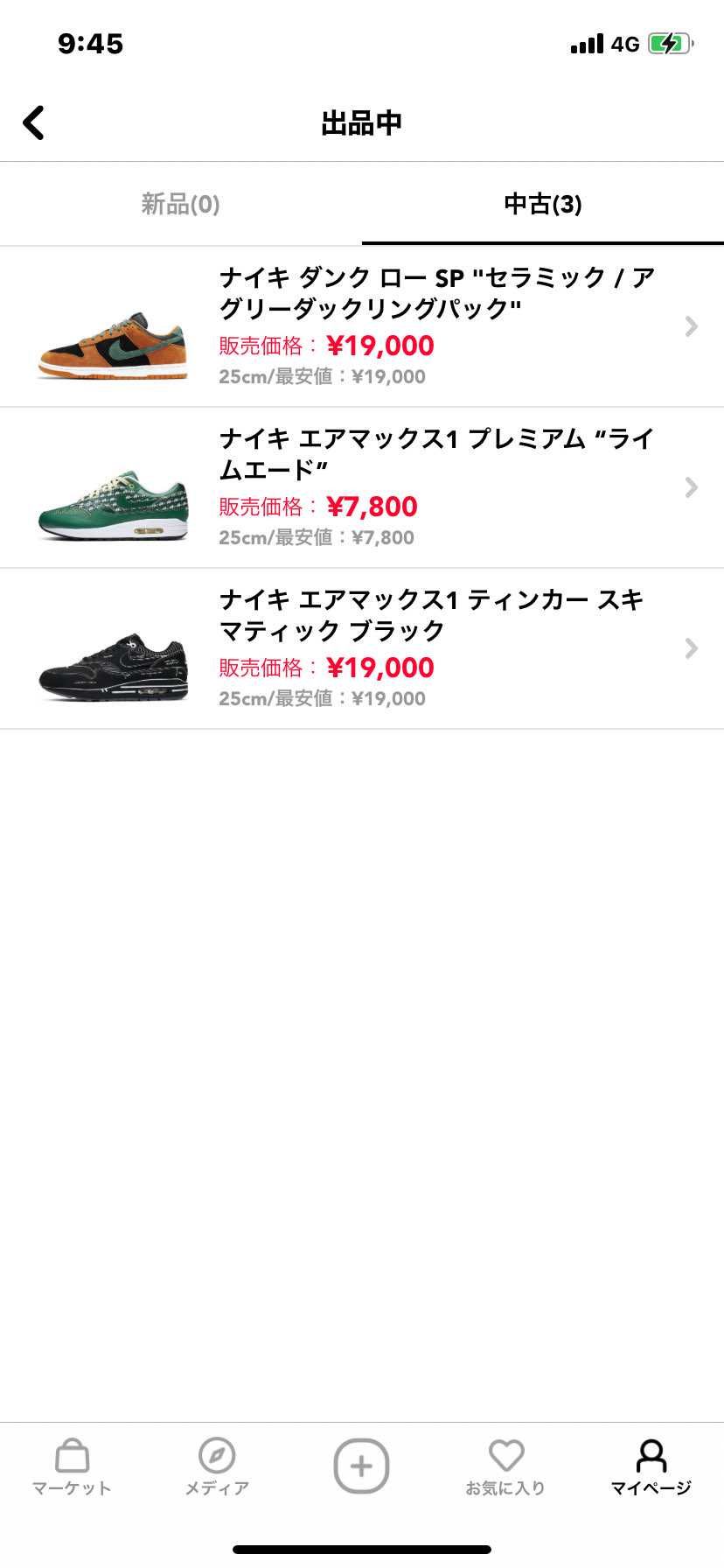Tap the plus button to add listing
This screenshot has width=724, height=1568.
tap(361, 1466)
